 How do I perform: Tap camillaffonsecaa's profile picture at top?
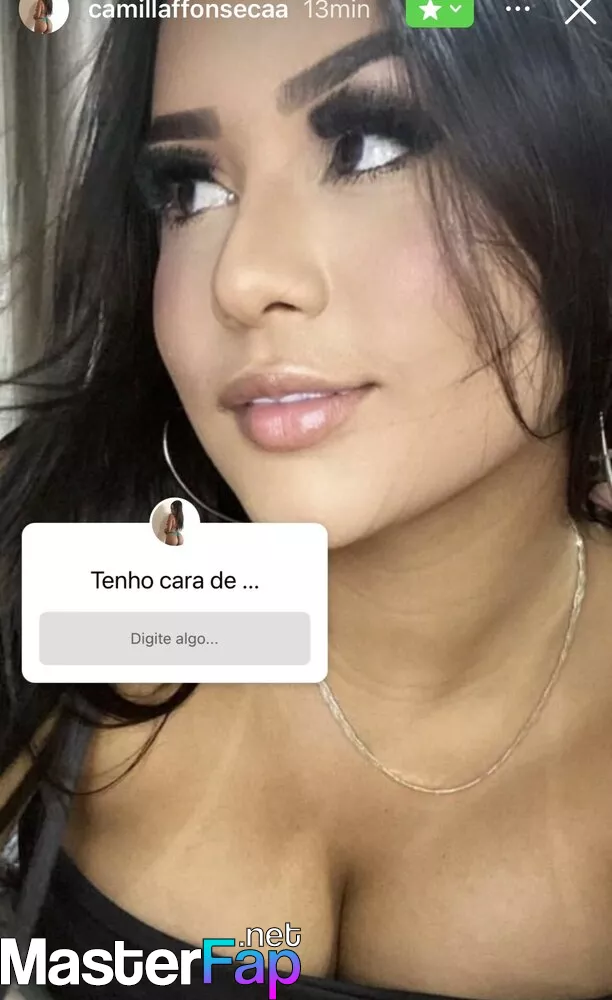click(43, 13)
